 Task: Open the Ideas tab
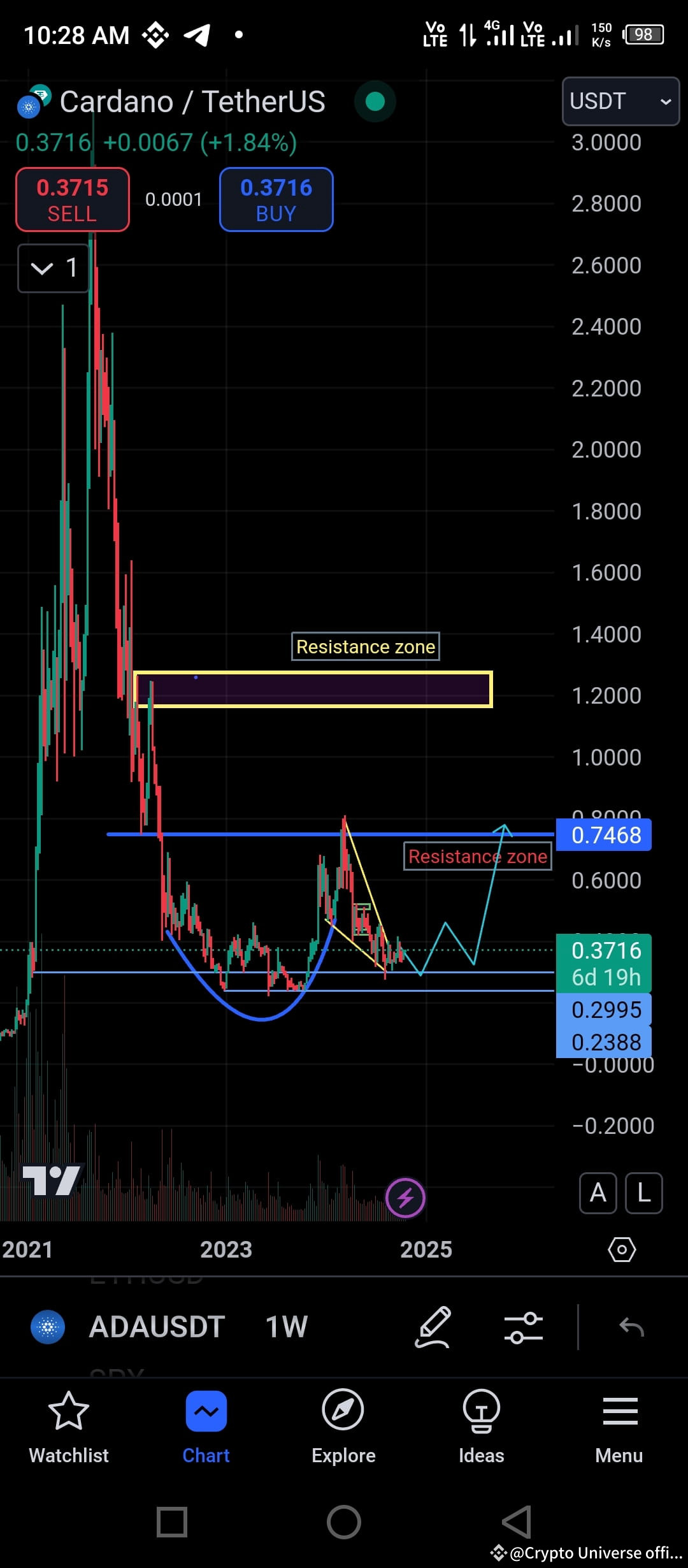(x=481, y=1426)
